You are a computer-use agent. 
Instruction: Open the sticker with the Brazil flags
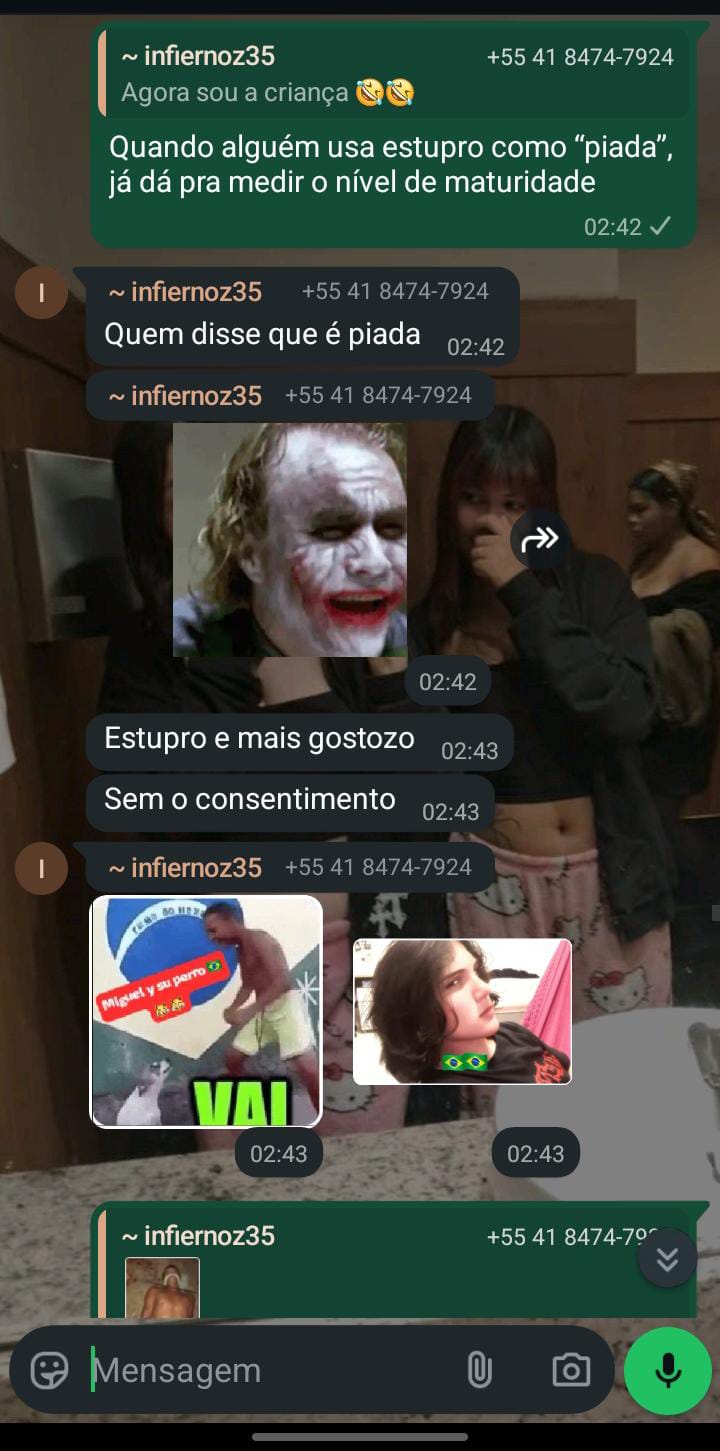pos(462,1011)
